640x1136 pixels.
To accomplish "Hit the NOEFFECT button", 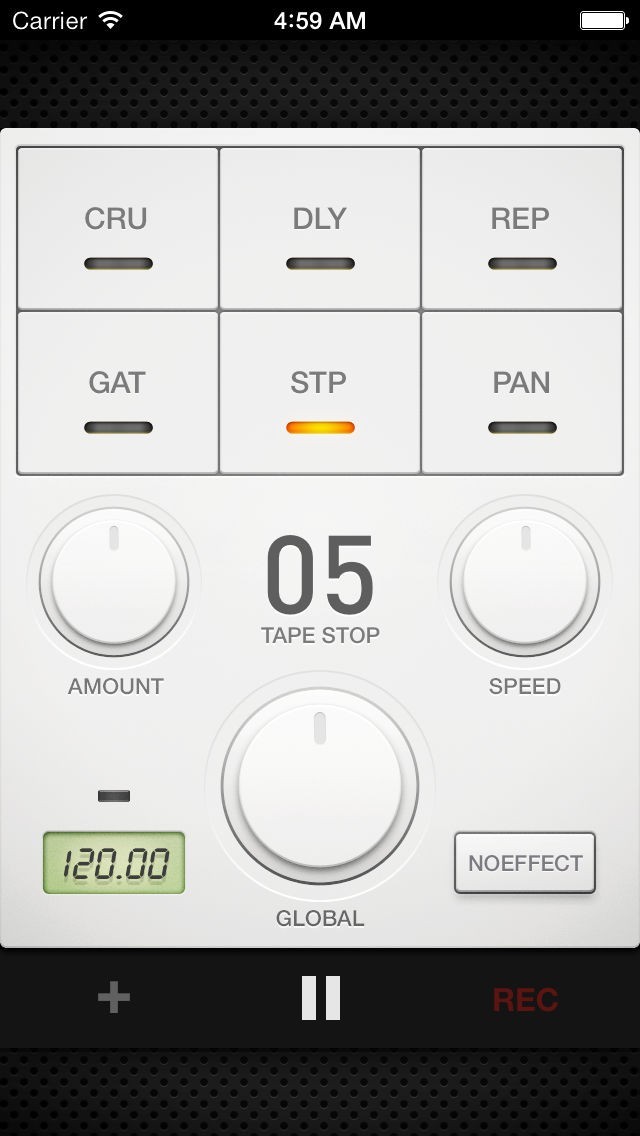I will pos(525,863).
